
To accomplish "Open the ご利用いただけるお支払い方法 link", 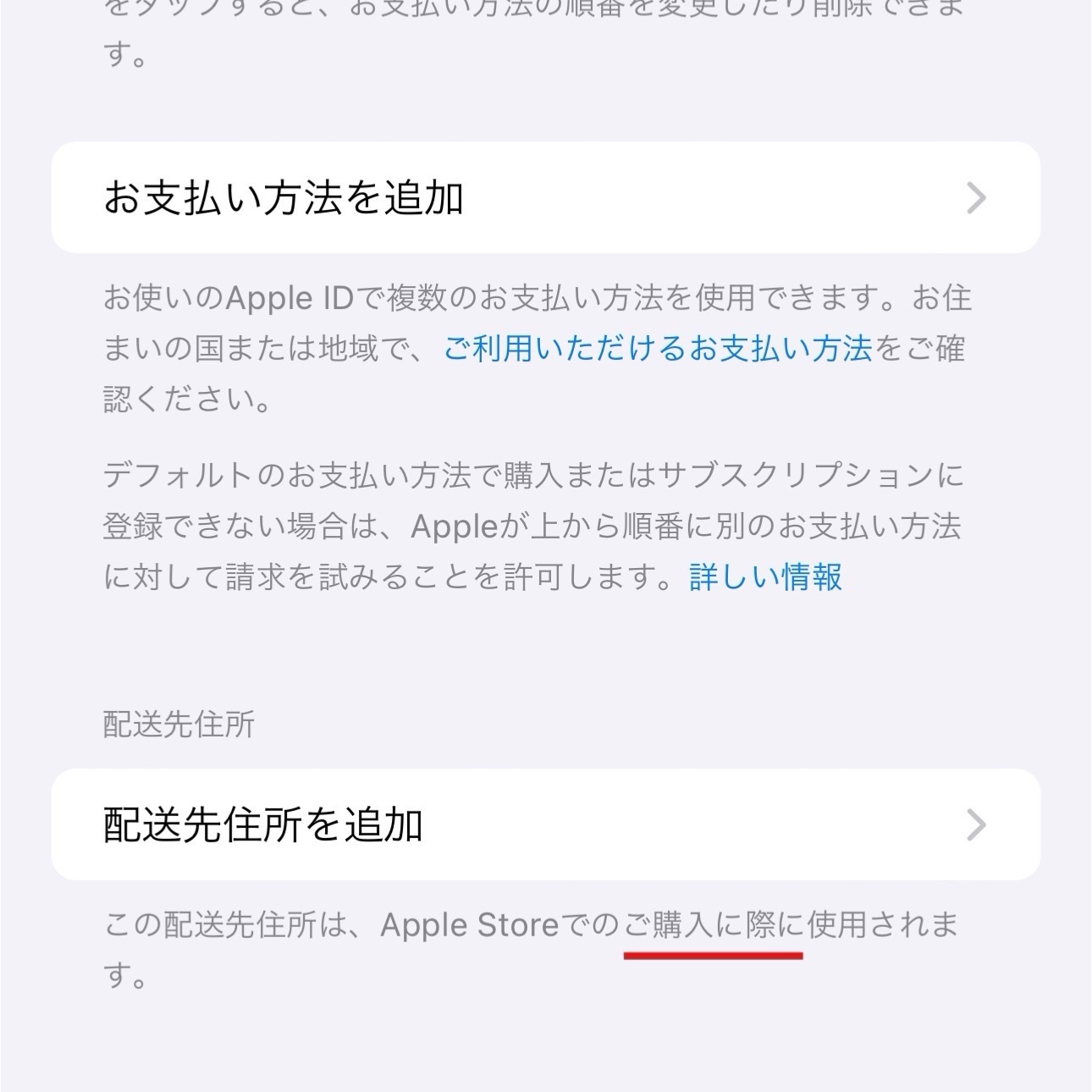I will 658,349.
